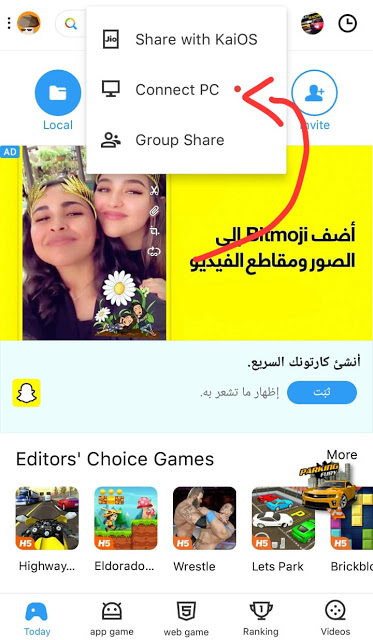Viewport: 373px width, 640px height.
Task: Open the Local files button
Action: [58, 100]
